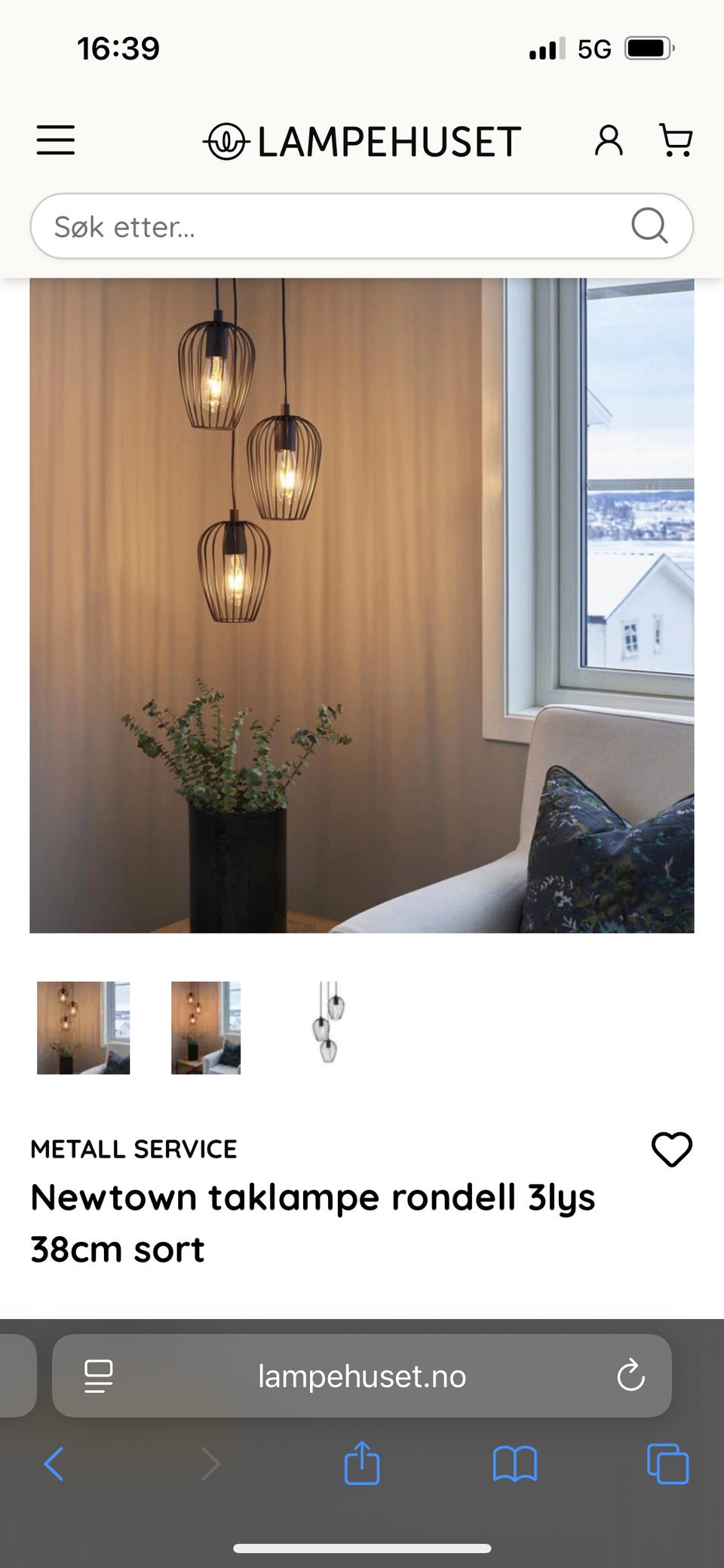Toggle the favorite heart for this lamp
724x1568 pixels.
pos(672,1149)
